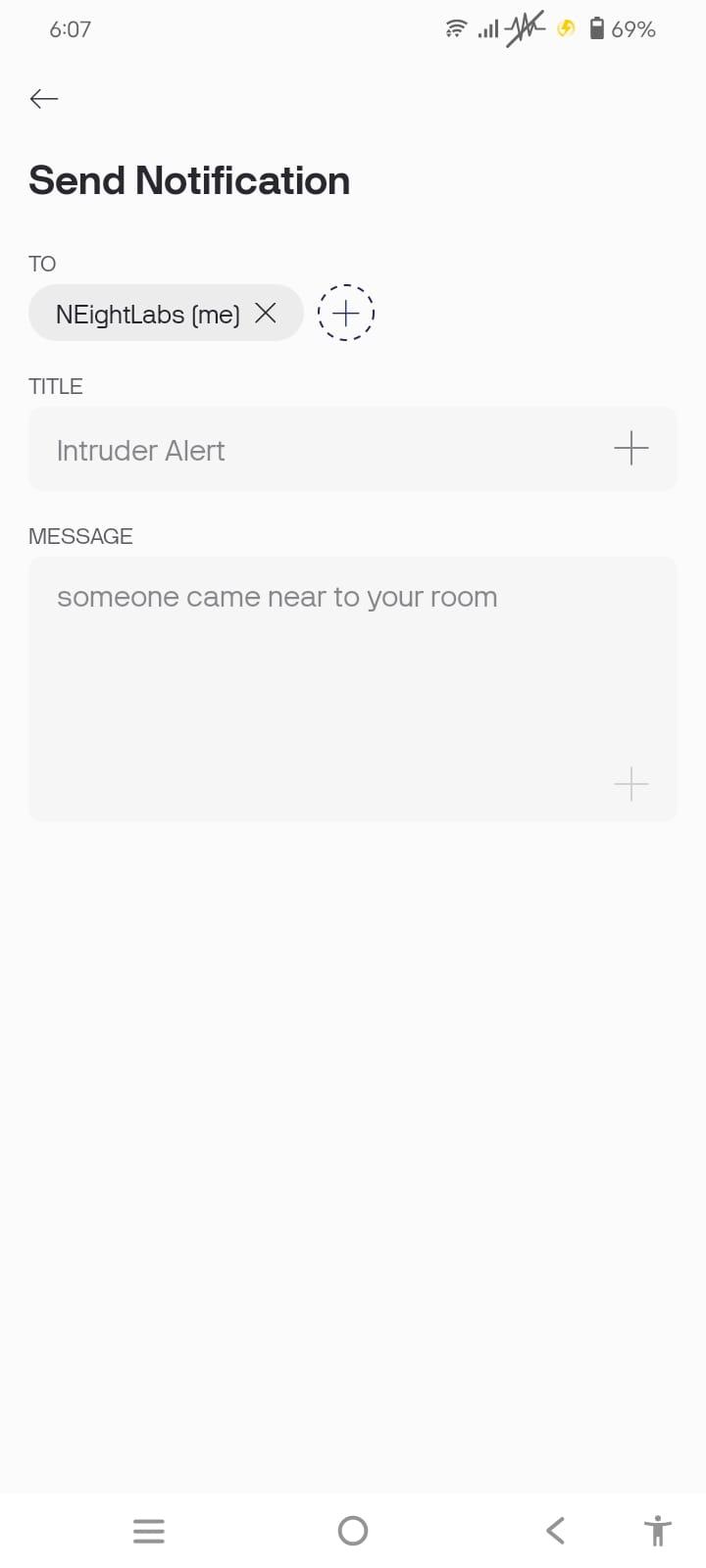Screen dimensions: 706x1568
Task: Tap the back arrow to exit Send Notification
Action: [x=43, y=98]
